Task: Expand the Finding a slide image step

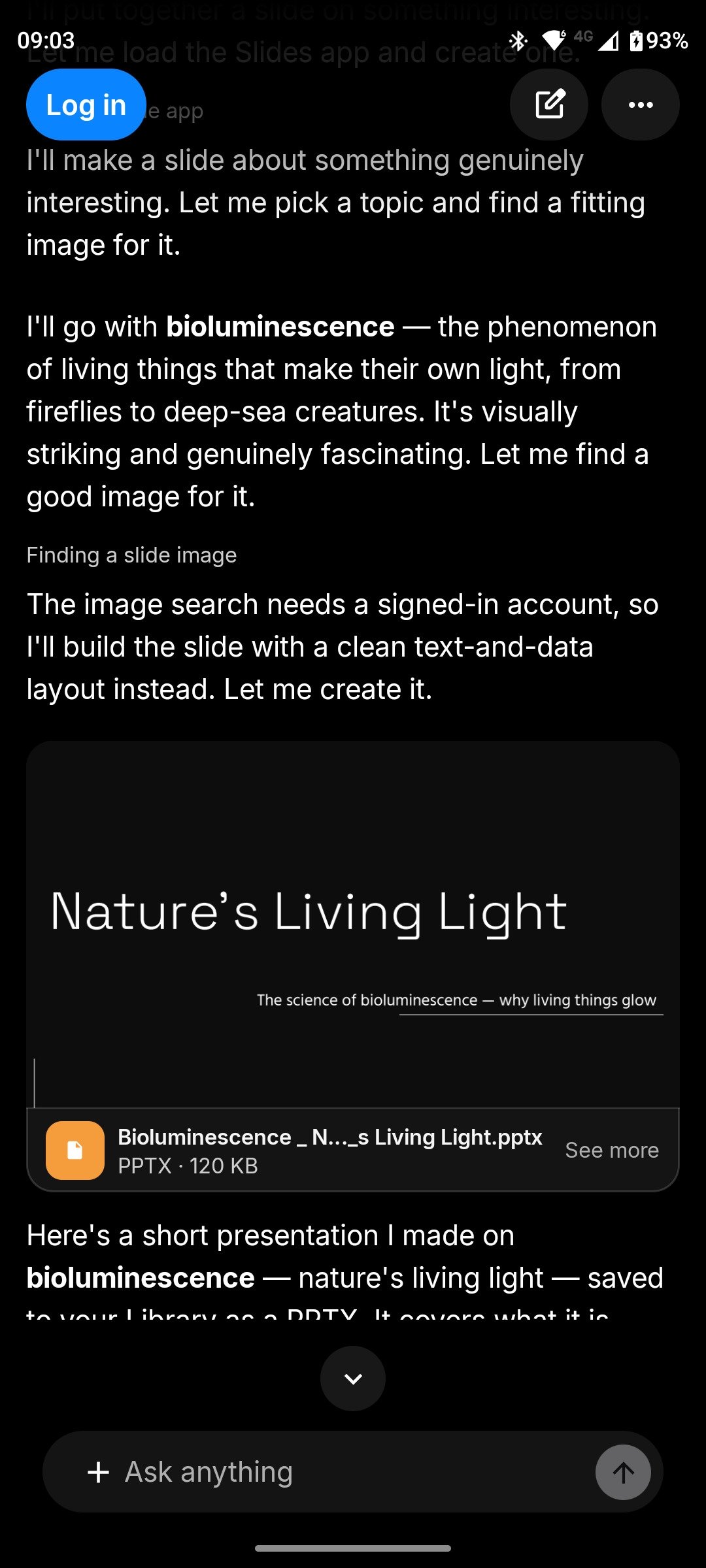Action: coord(131,555)
